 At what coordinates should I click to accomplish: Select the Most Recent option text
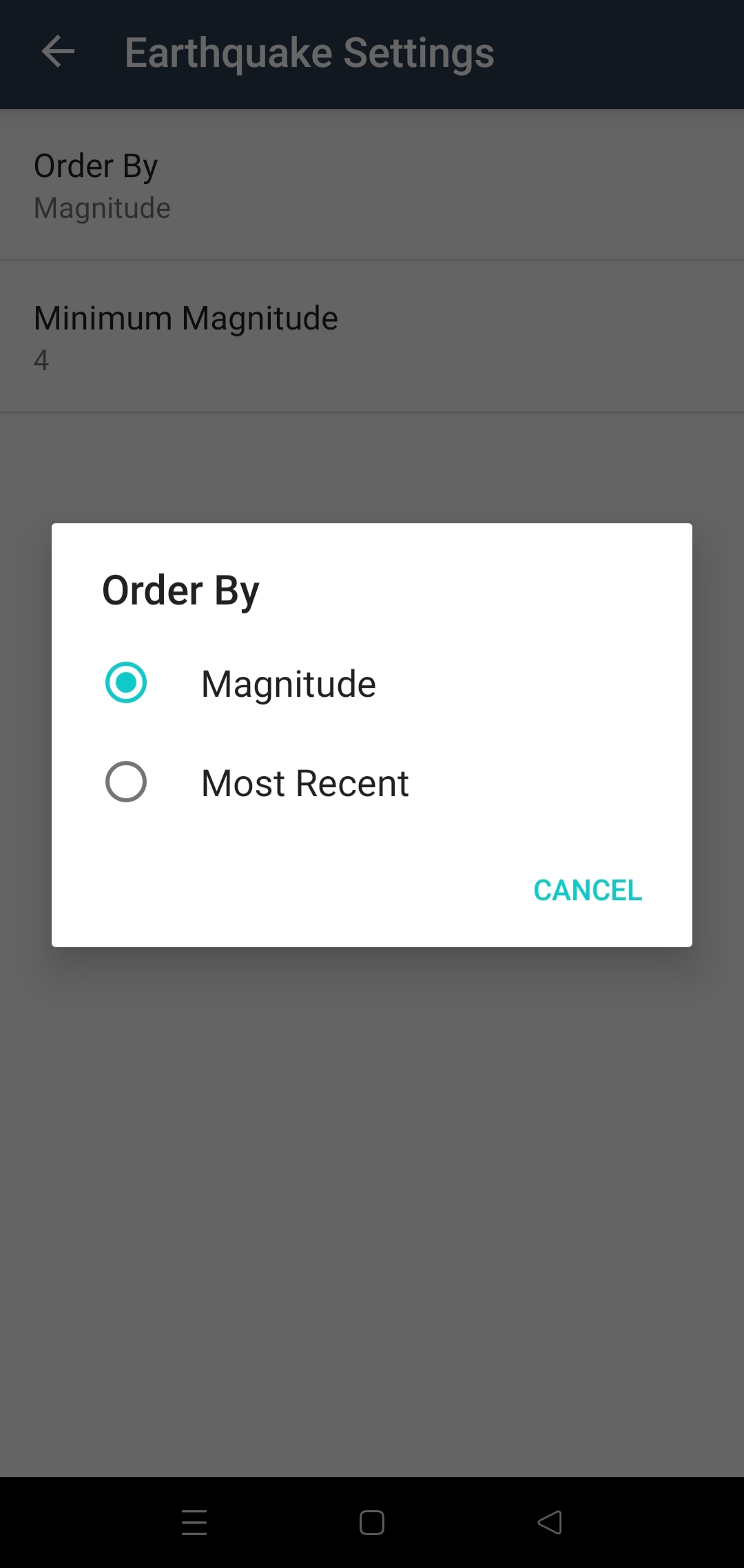pos(304,782)
